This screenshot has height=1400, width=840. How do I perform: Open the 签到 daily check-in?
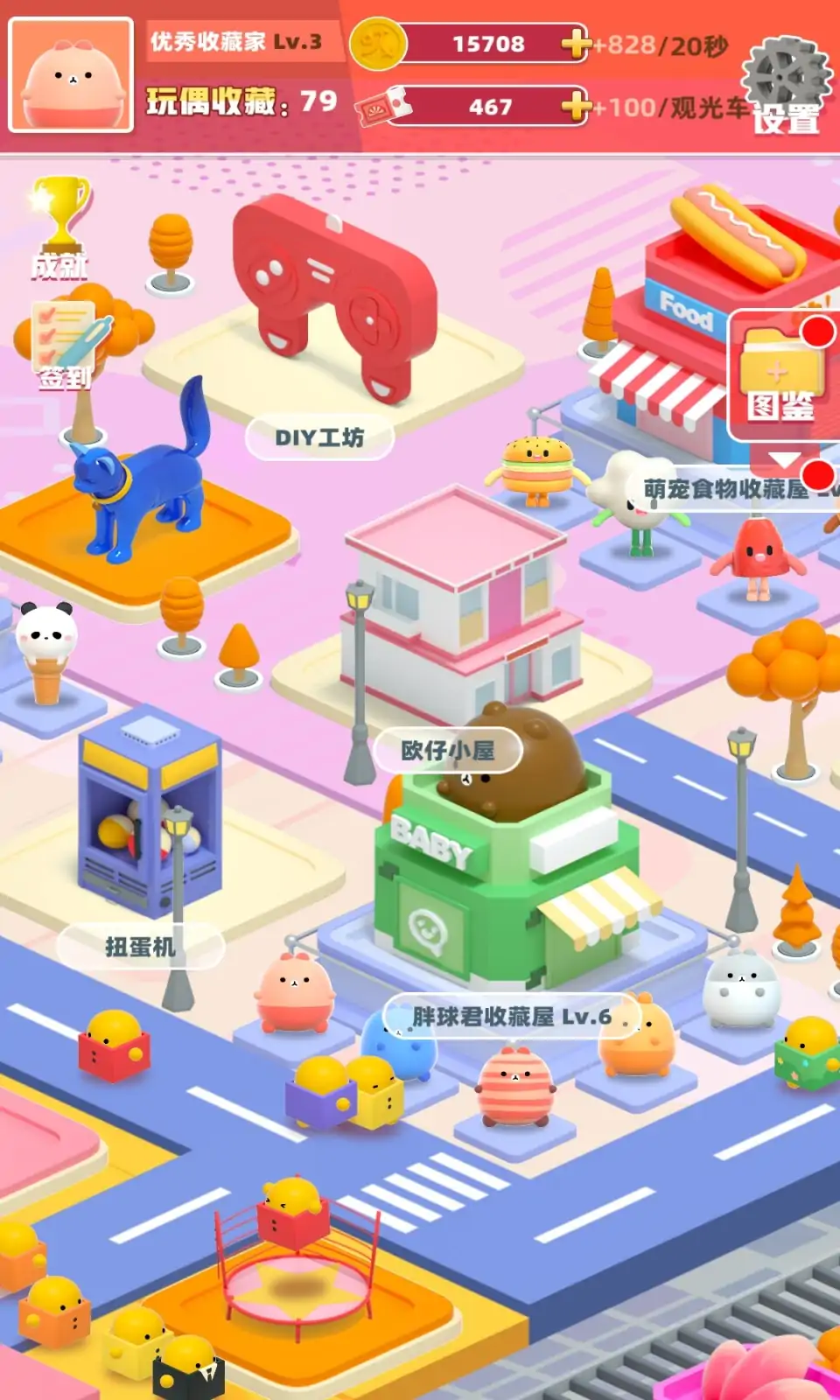click(64, 346)
